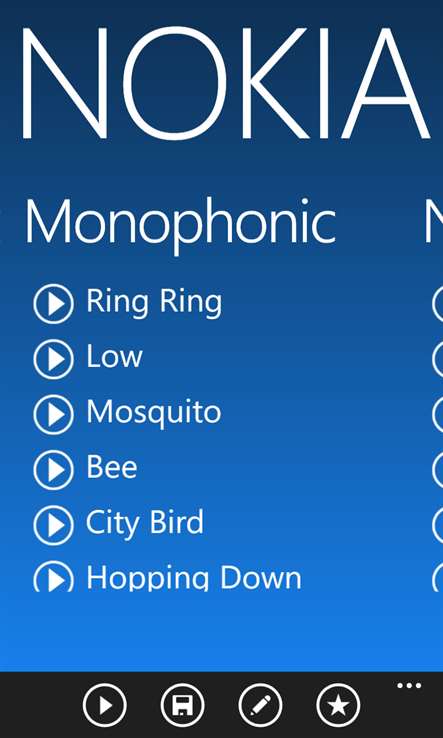The width and height of the screenshot is (443, 738).
Task: Expand the three-dot app bar menu
Action: click(x=409, y=686)
